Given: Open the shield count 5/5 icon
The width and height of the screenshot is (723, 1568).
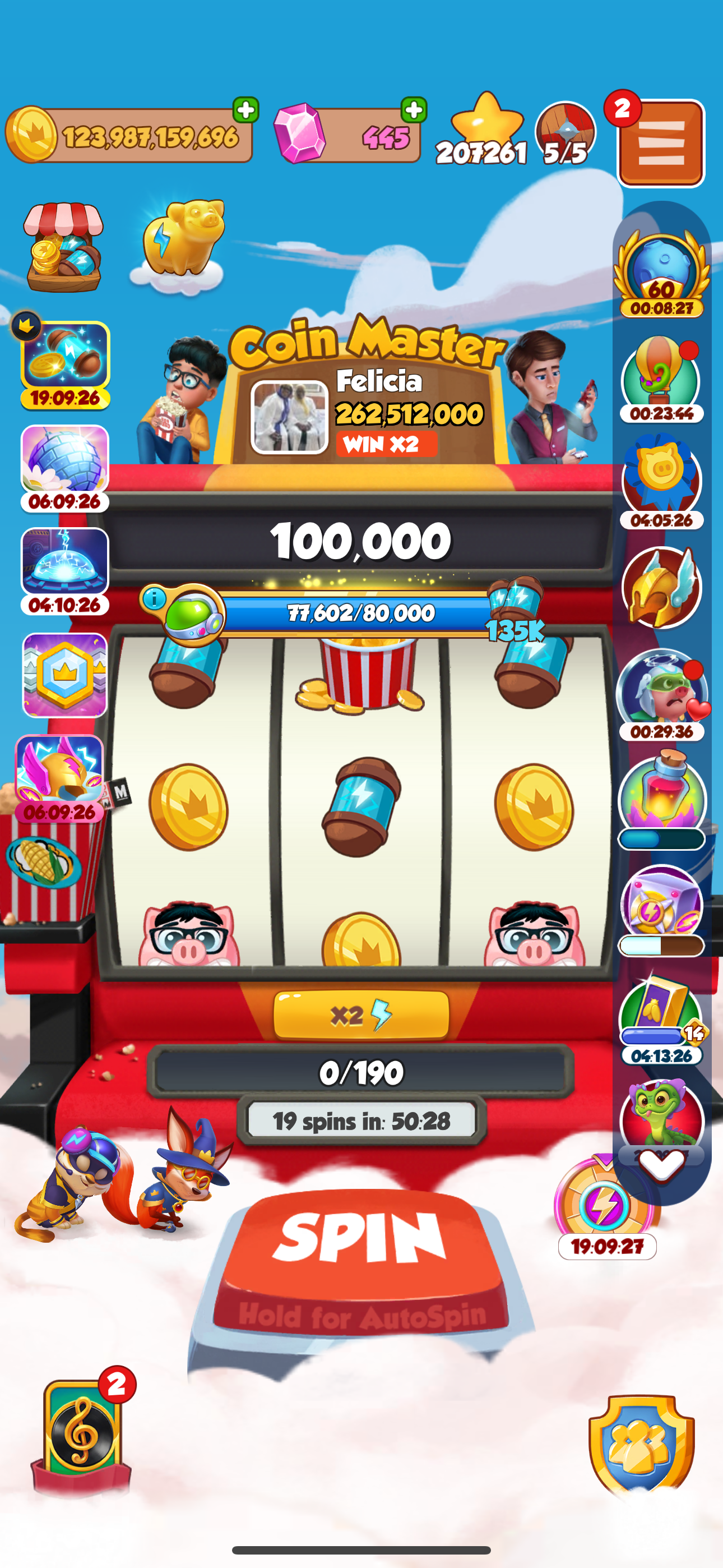Looking at the screenshot, I should click(565, 135).
